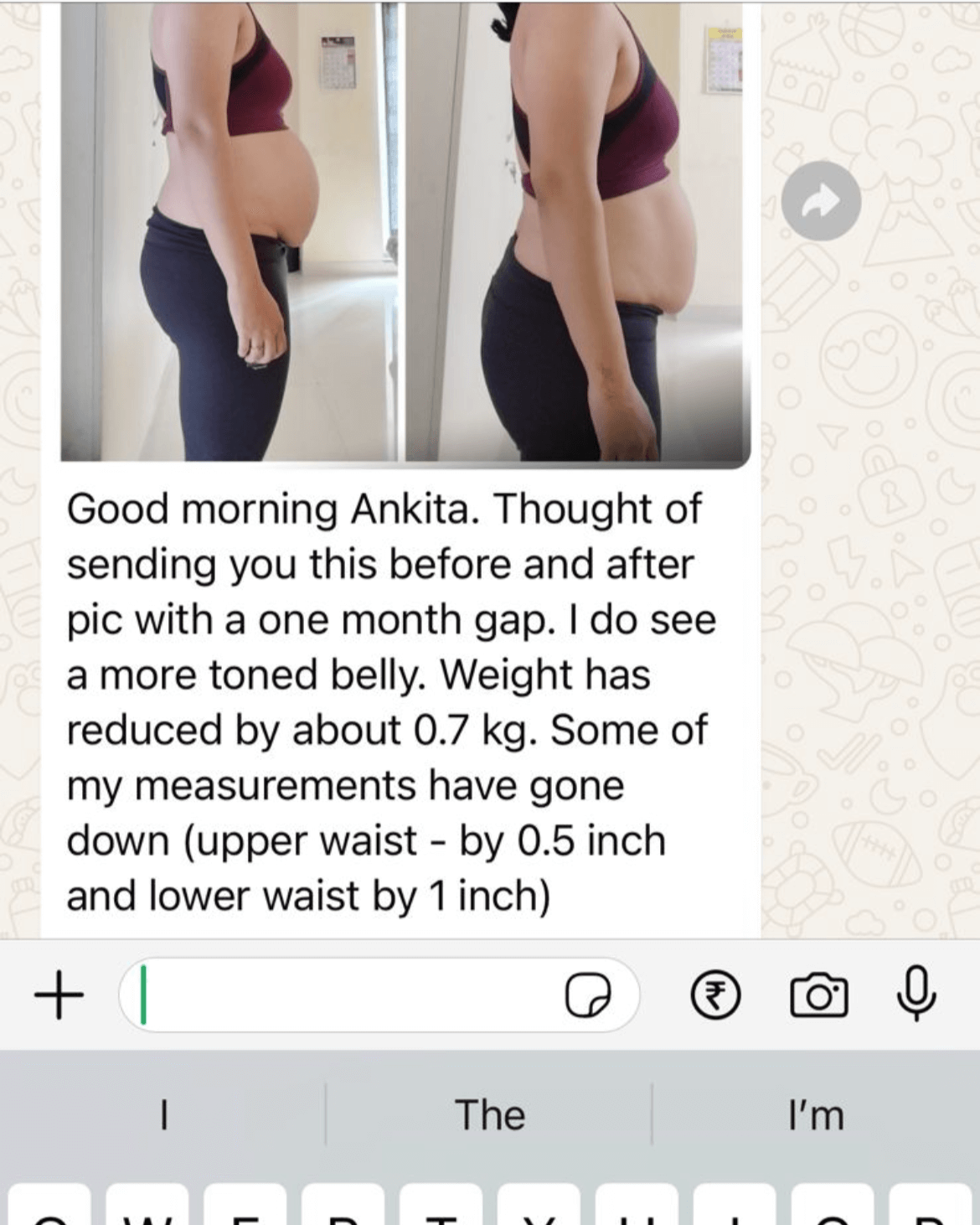Tap the rupee payment icon
This screenshot has height=1225, width=980.
point(714,995)
